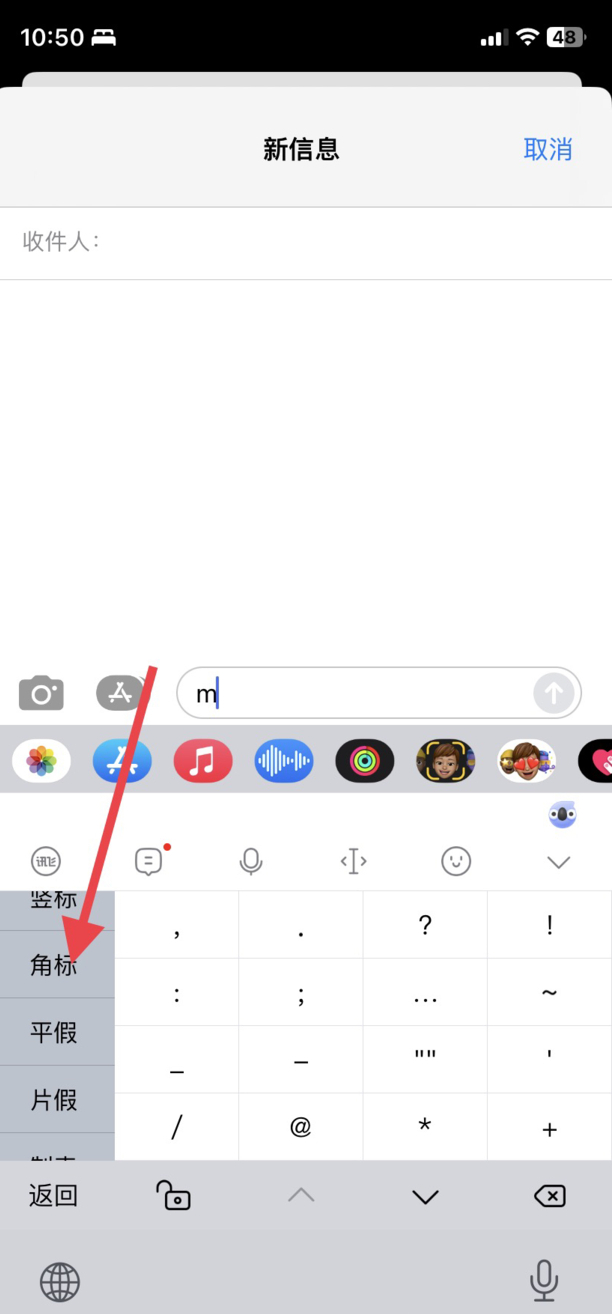Start dictation with bottom microphone
Image resolution: width=612 pixels, height=1314 pixels.
544,1280
